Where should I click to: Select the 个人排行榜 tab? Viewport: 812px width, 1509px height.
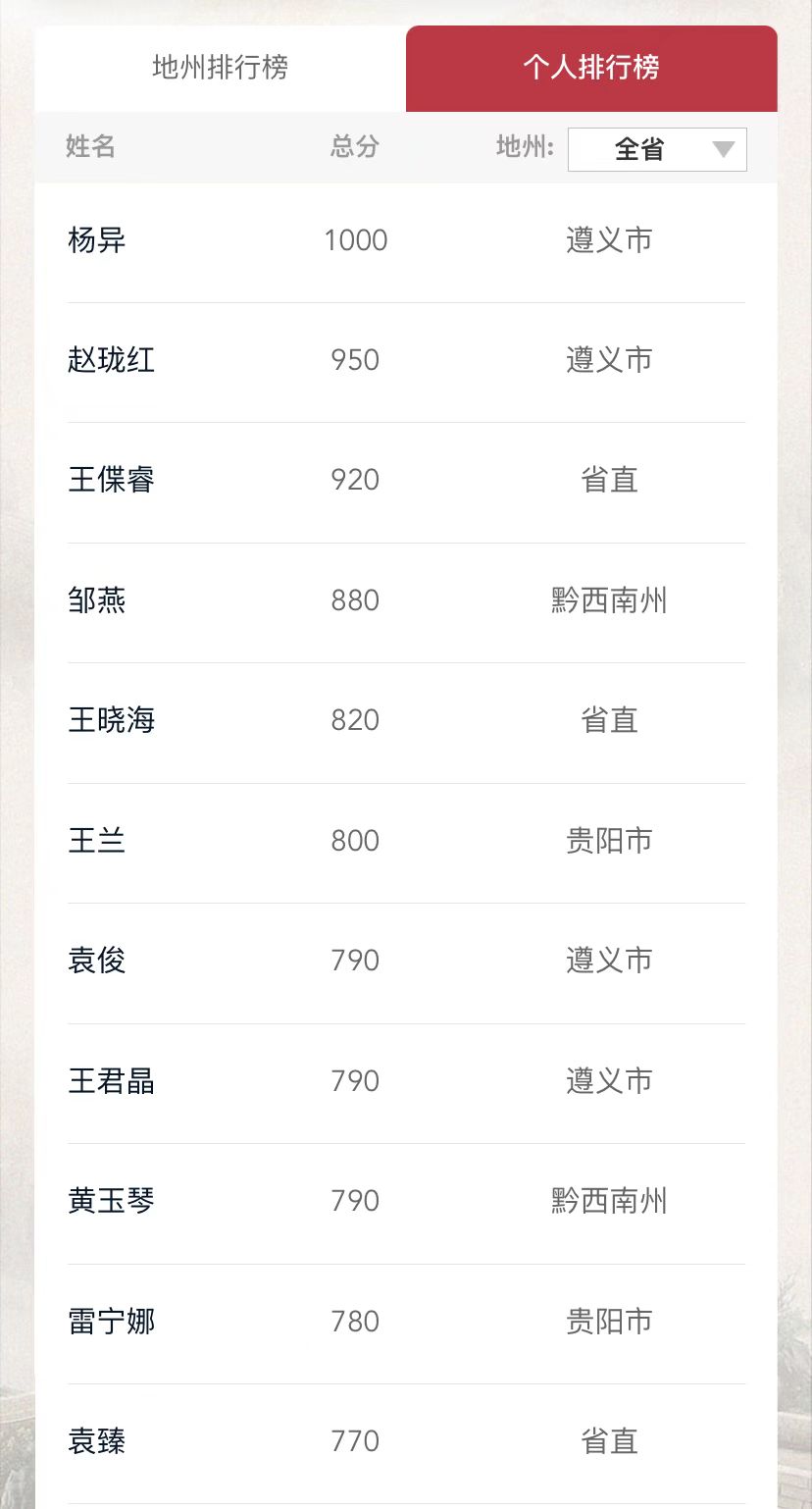pyautogui.click(x=591, y=68)
